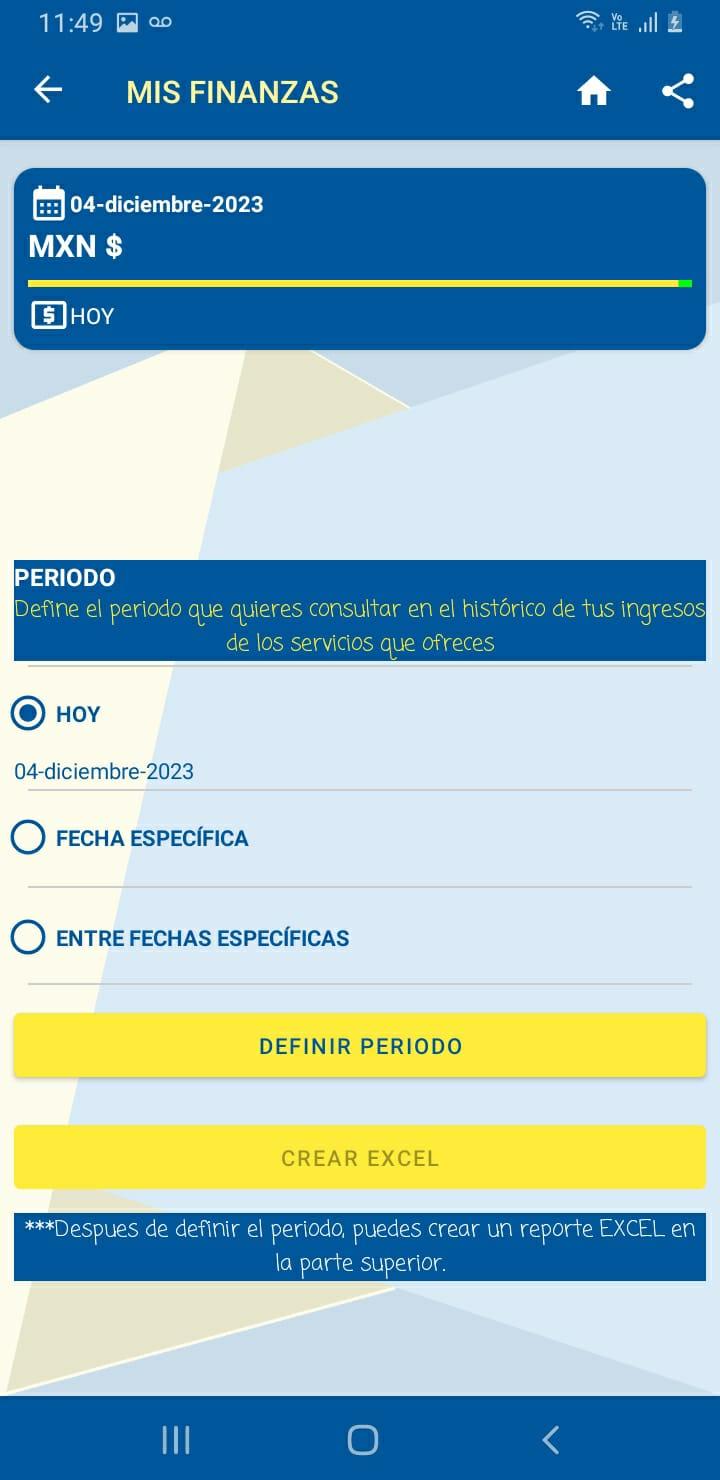Image resolution: width=720 pixels, height=1480 pixels.
Task: Go back using the top arrow
Action: click(48, 90)
